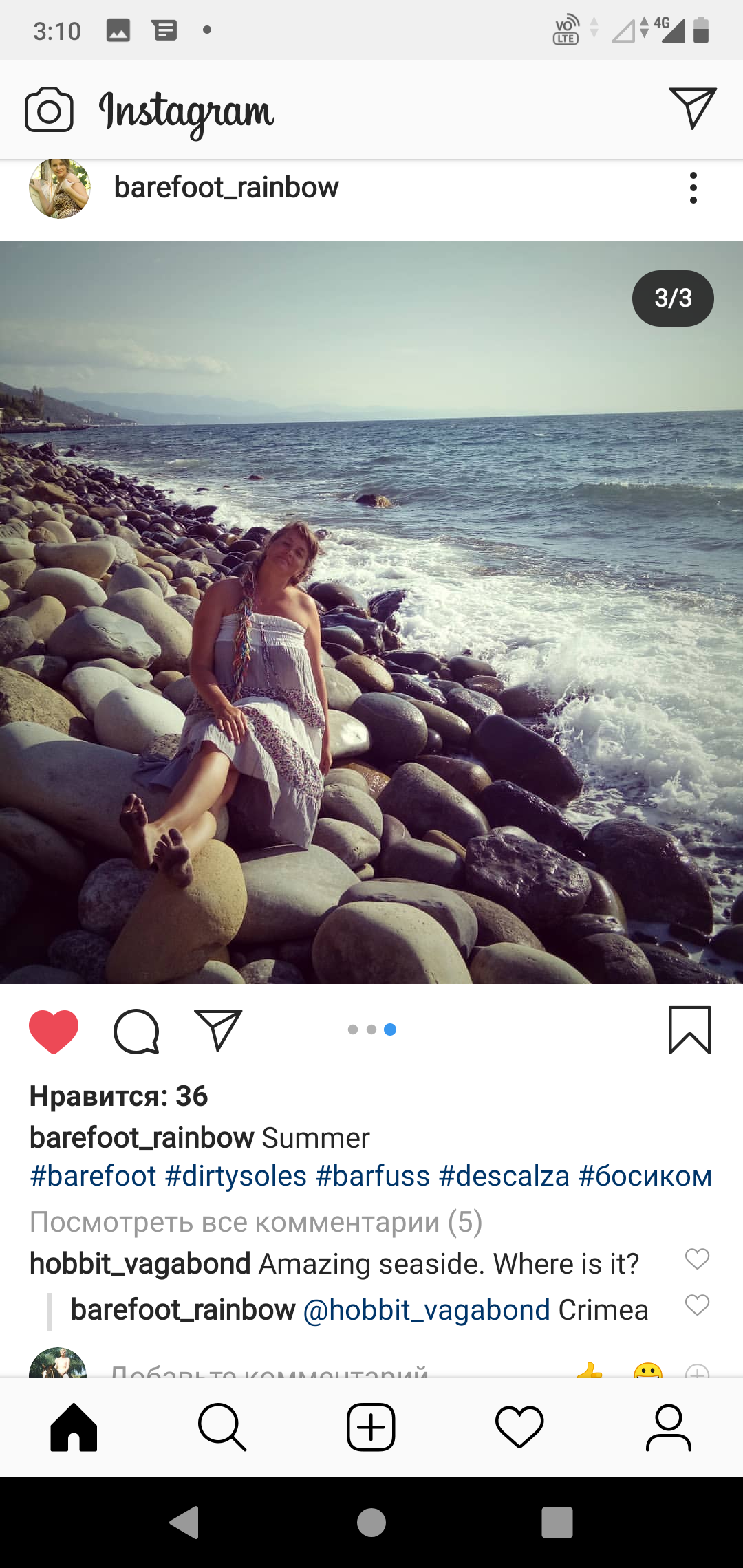The height and width of the screenshot is (1568, 743).
Task: Open the camera from the header
Action: coord(49,109)
